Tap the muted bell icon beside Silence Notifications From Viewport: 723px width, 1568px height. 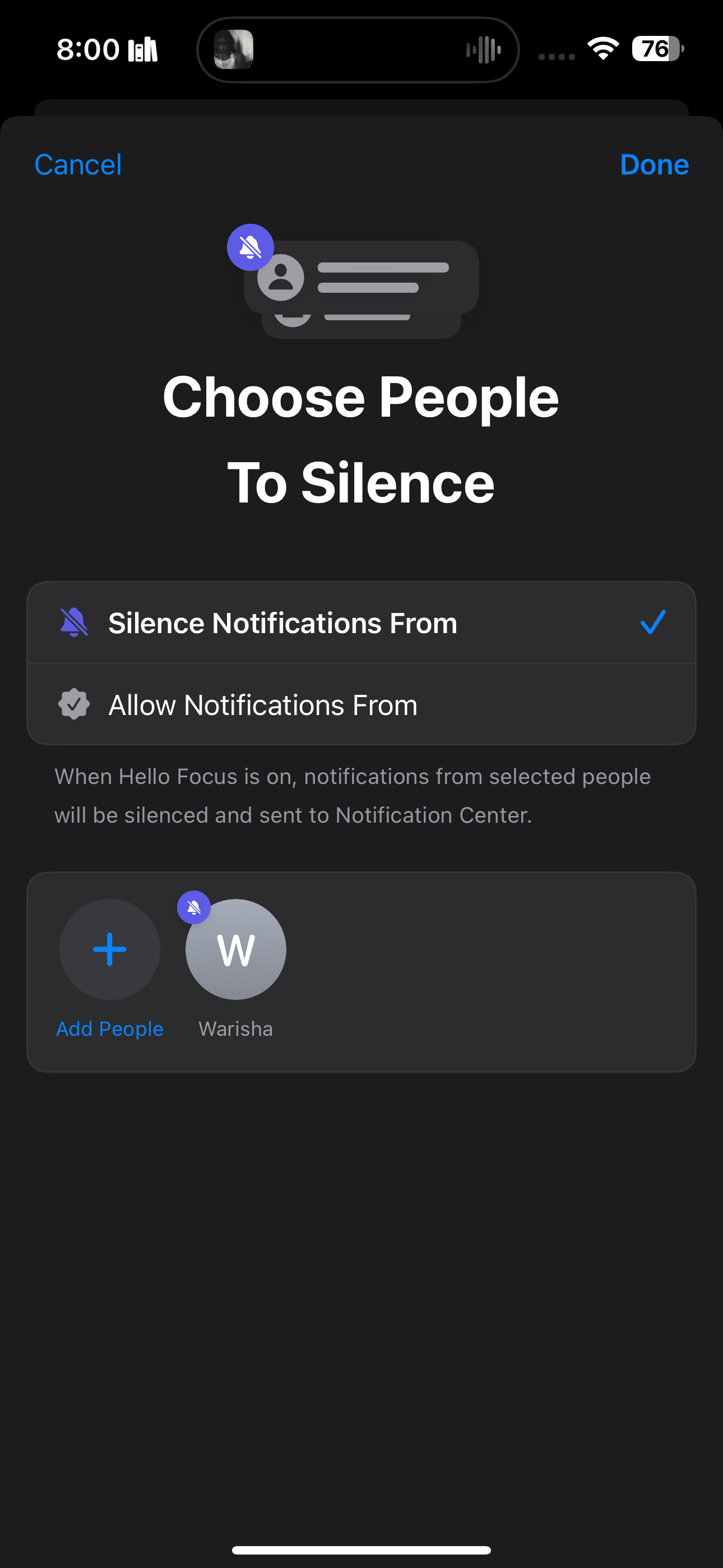tap(73, 622)
